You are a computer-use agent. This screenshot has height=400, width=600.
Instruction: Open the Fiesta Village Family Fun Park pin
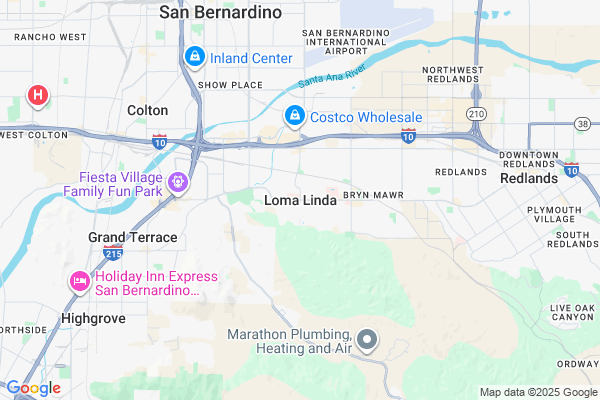tap(177, 182)
